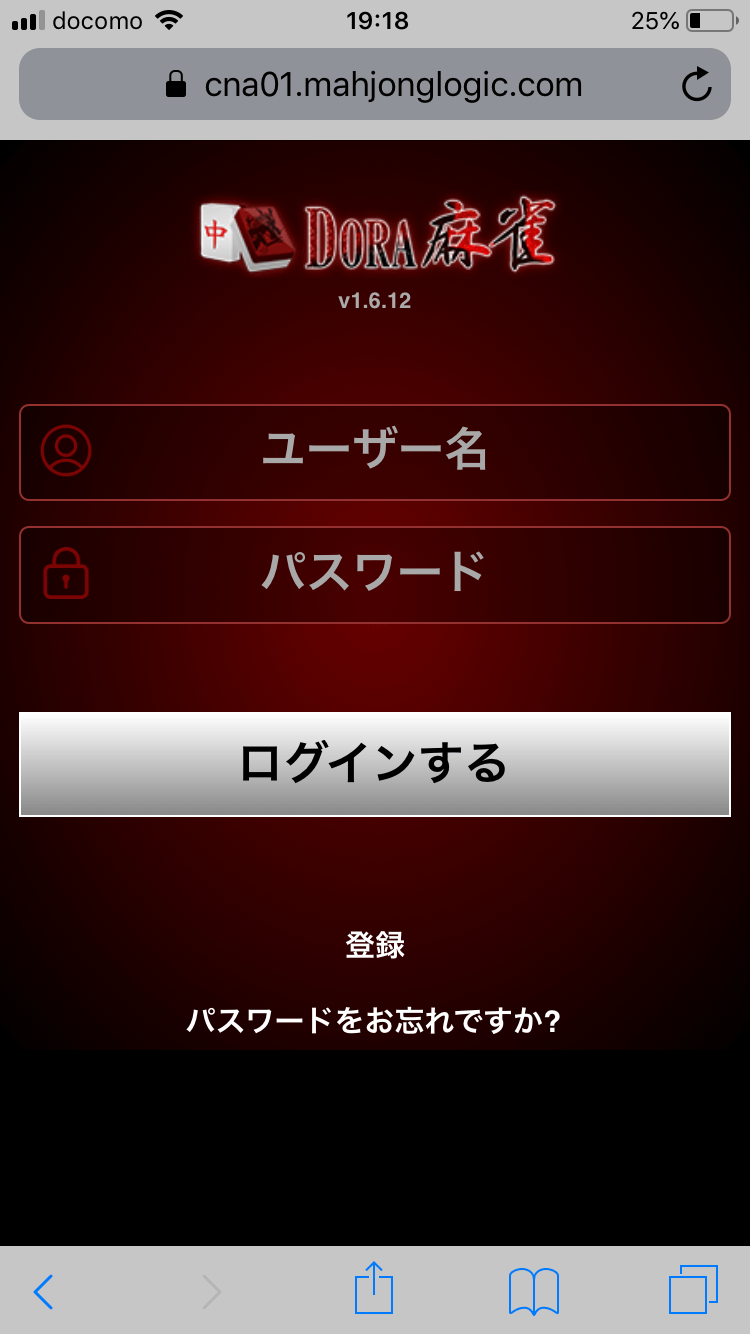The height and width of the screenshot is (1334, 750).
Task: Tap the ログインする login button
Action: tap(375, 764)
